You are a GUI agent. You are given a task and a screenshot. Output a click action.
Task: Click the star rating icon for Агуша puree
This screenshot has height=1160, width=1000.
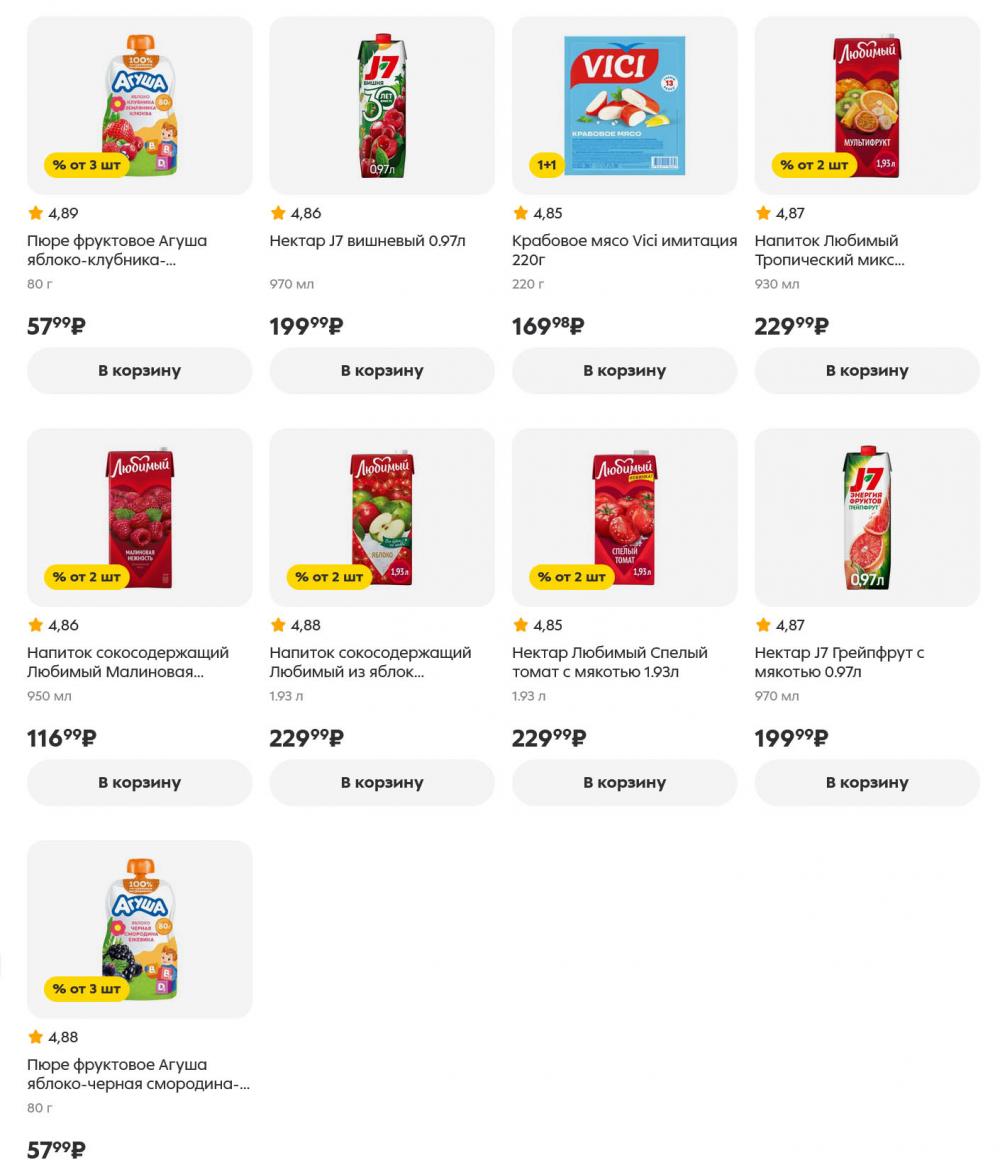tap(35, 213)
